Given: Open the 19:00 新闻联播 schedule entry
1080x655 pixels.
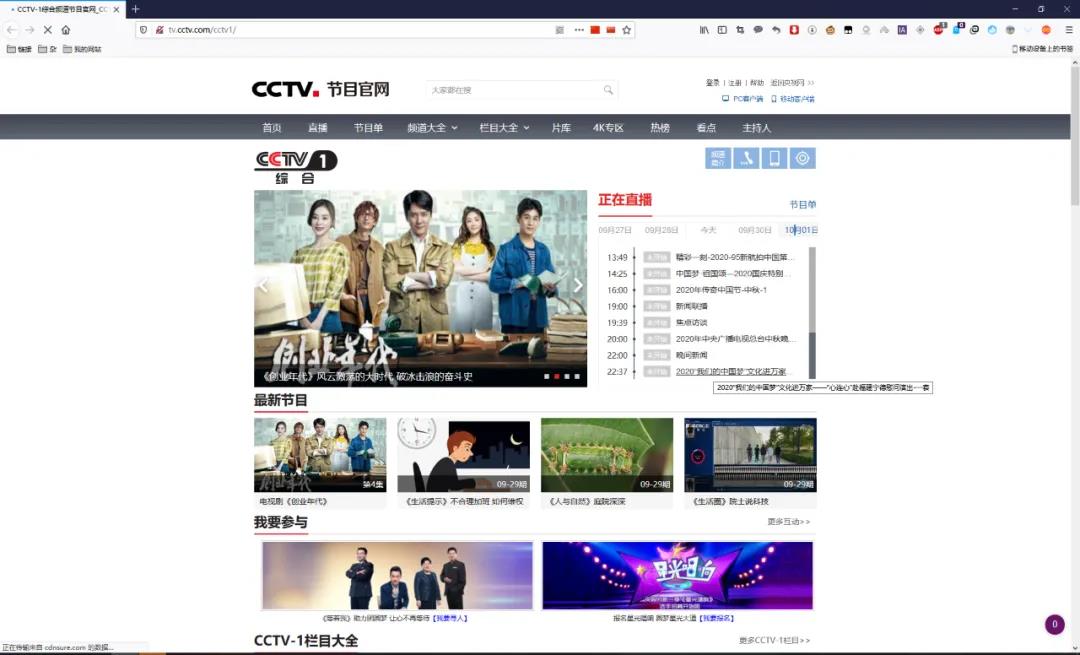Looking at the screenshot, I should (x=691, y=306).
